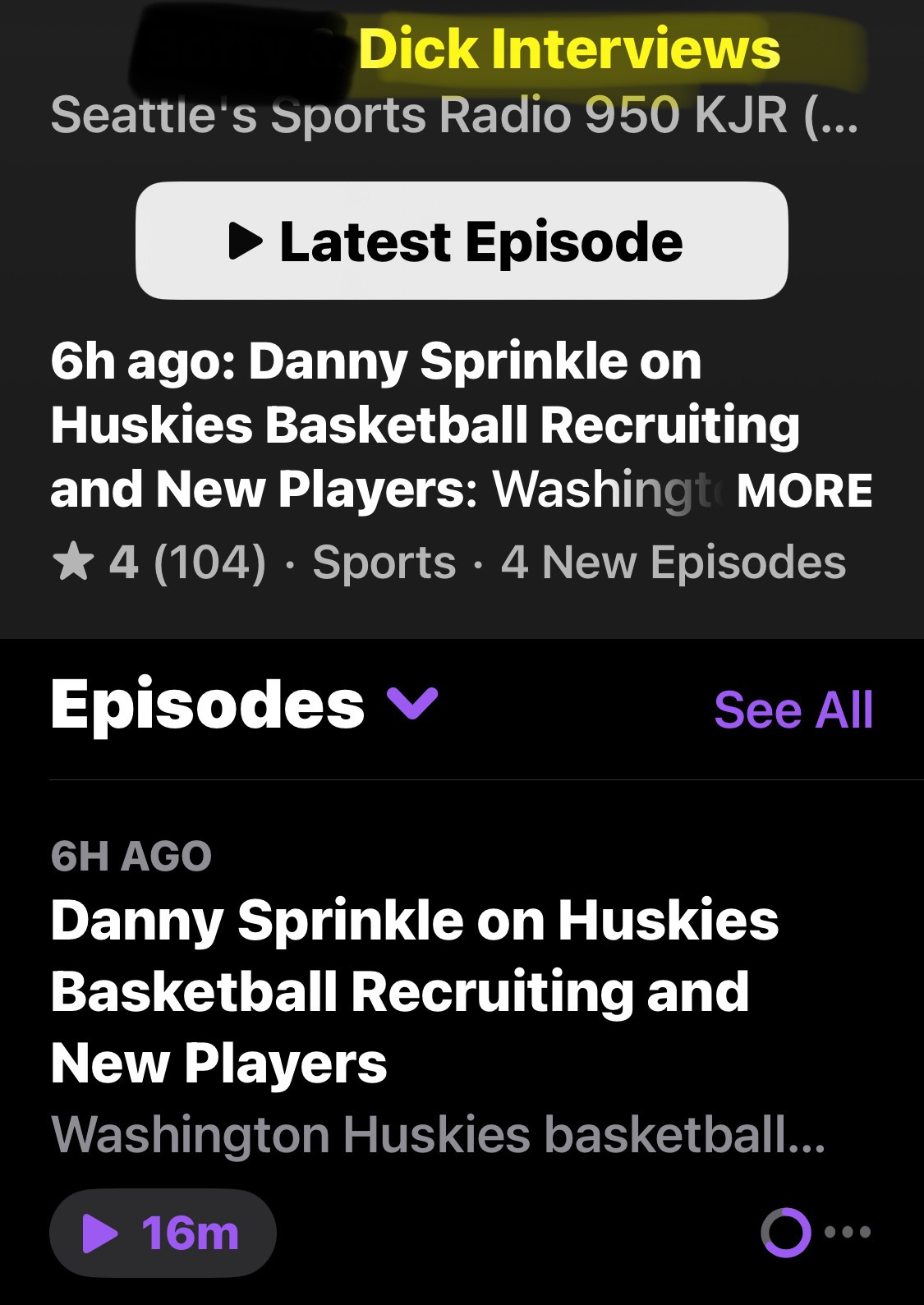
Task: See all episodes
Action: [793, 710]
